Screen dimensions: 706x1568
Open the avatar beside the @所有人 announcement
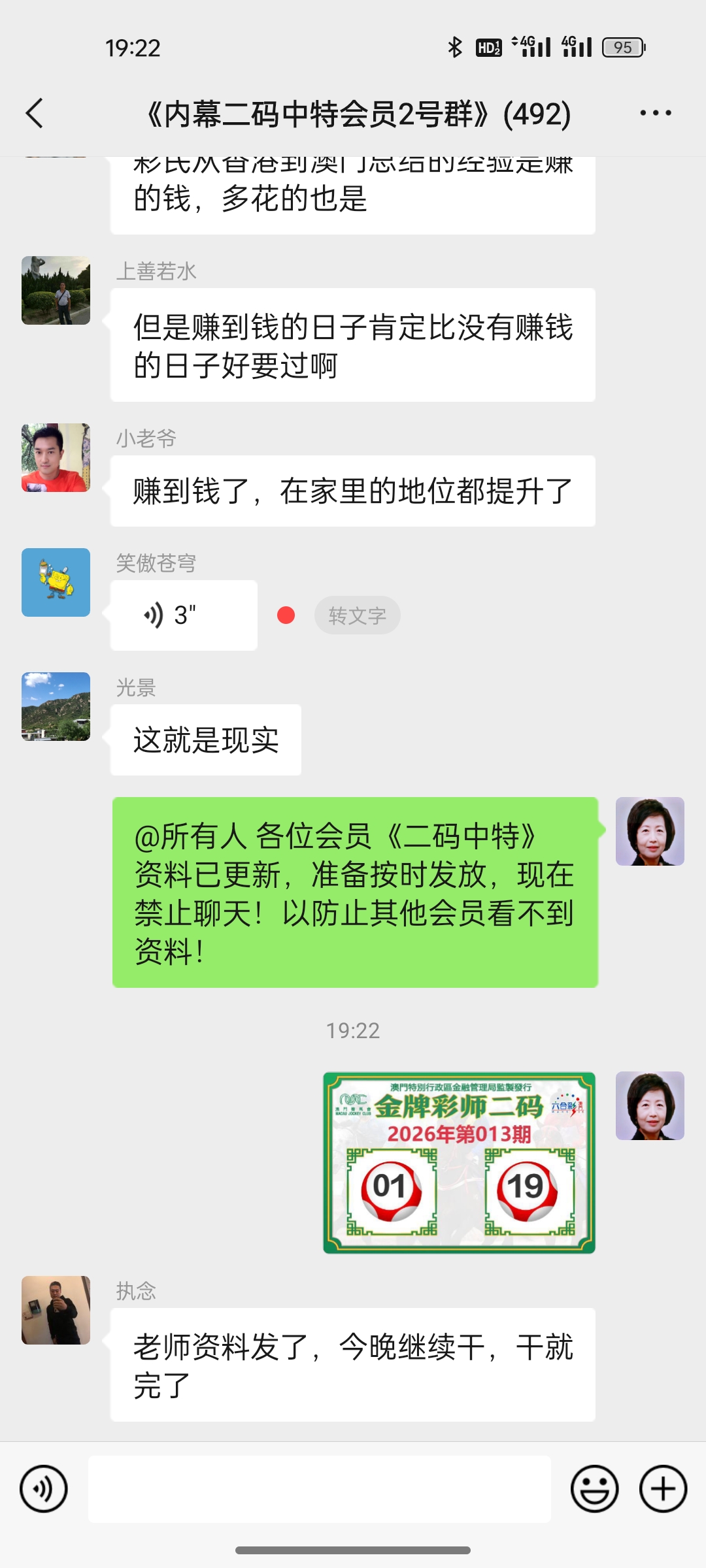tap(650, 832)
